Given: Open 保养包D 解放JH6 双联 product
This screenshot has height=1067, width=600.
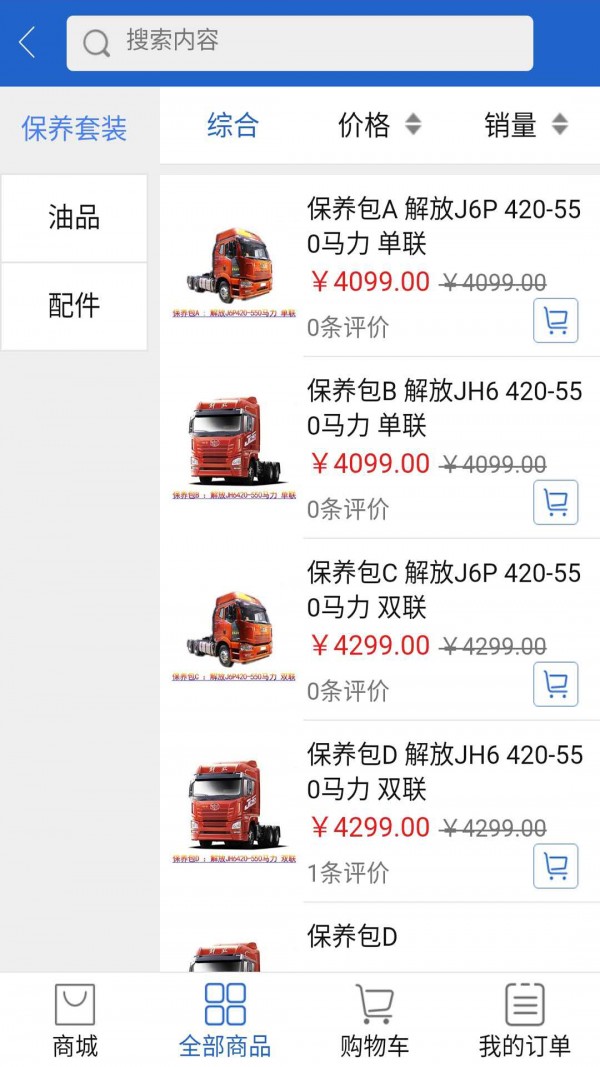Looking at the screenshot, I should [x=443, y=771].
